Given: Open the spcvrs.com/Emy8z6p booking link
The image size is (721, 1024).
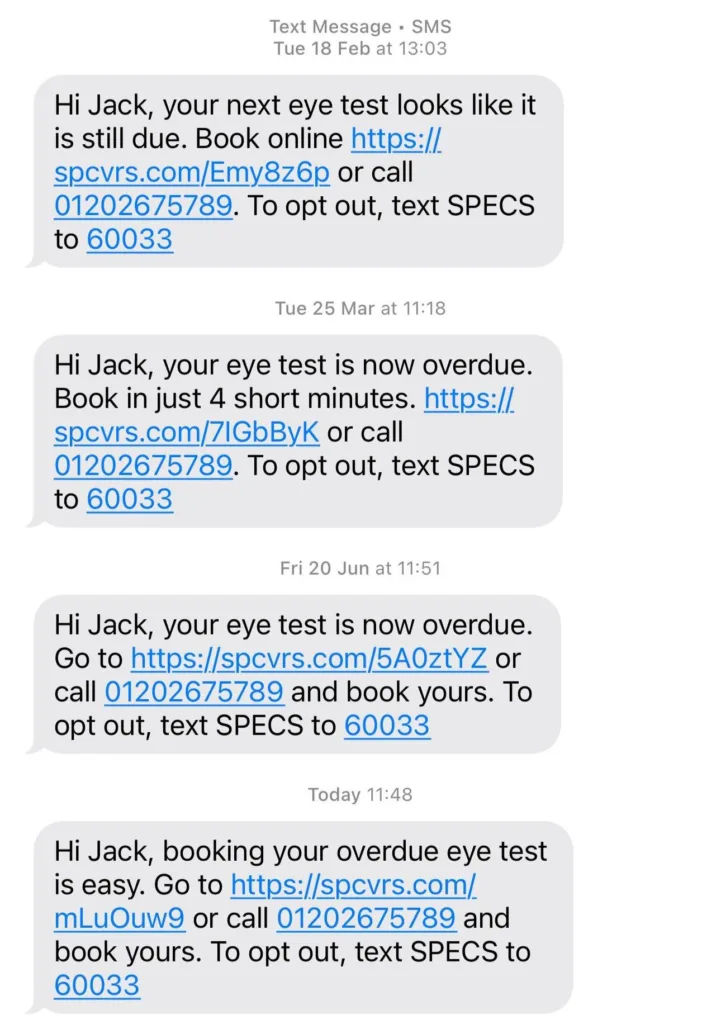Looking at the screenshot, I should [191, 172].
